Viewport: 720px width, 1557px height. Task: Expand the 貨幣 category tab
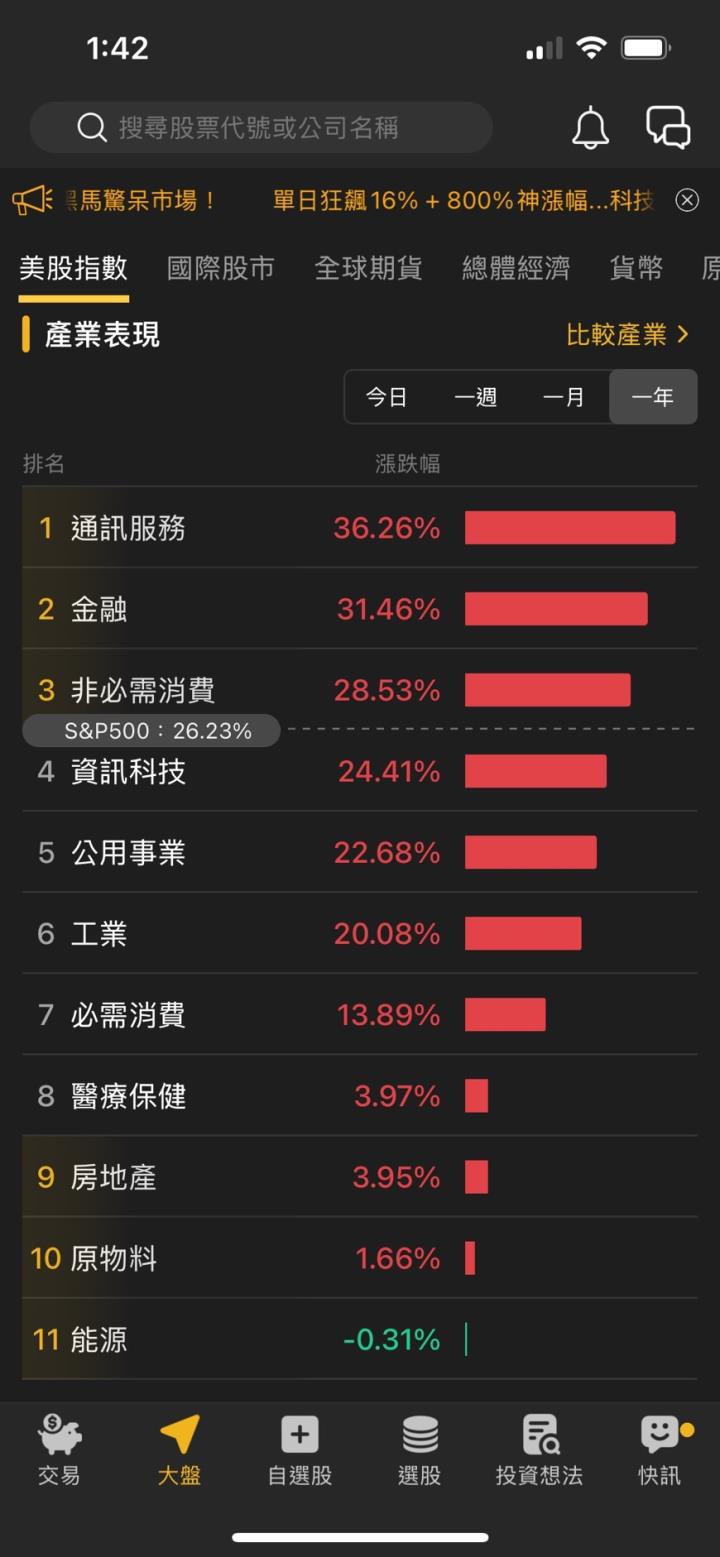point(636,268)
